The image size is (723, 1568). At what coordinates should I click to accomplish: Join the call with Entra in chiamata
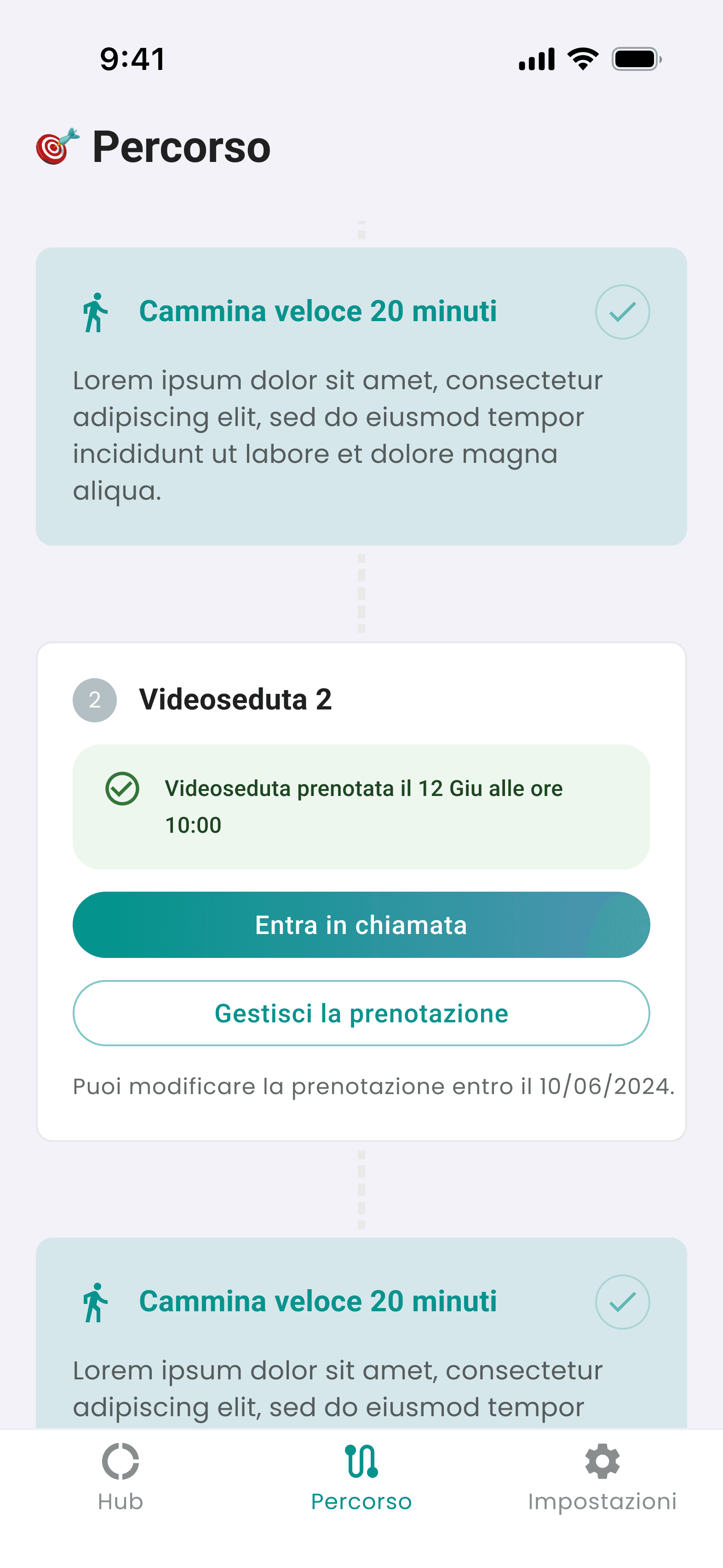(x=361, y=925)
